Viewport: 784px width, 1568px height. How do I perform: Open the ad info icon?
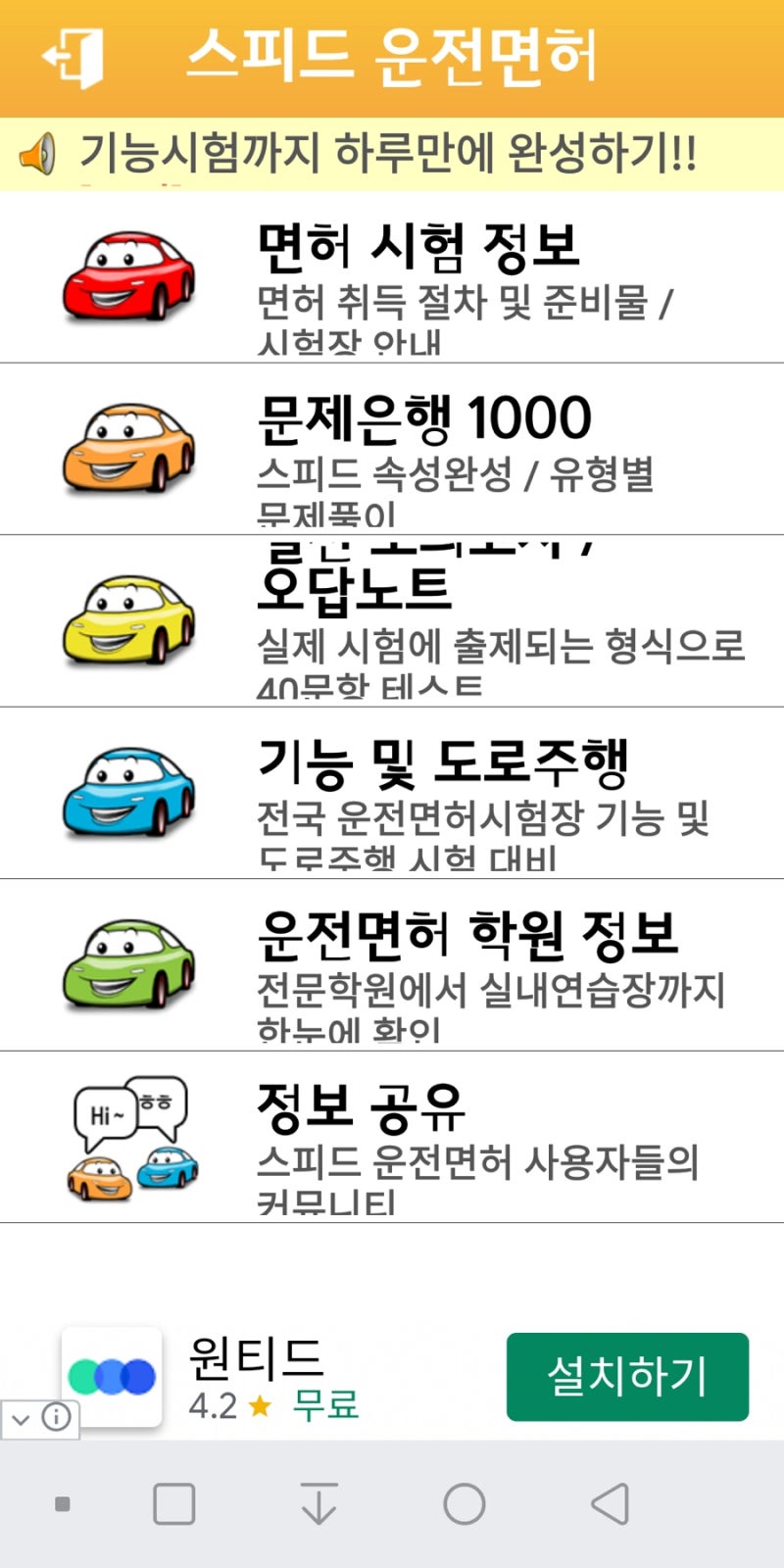[x=57, y=1417]
